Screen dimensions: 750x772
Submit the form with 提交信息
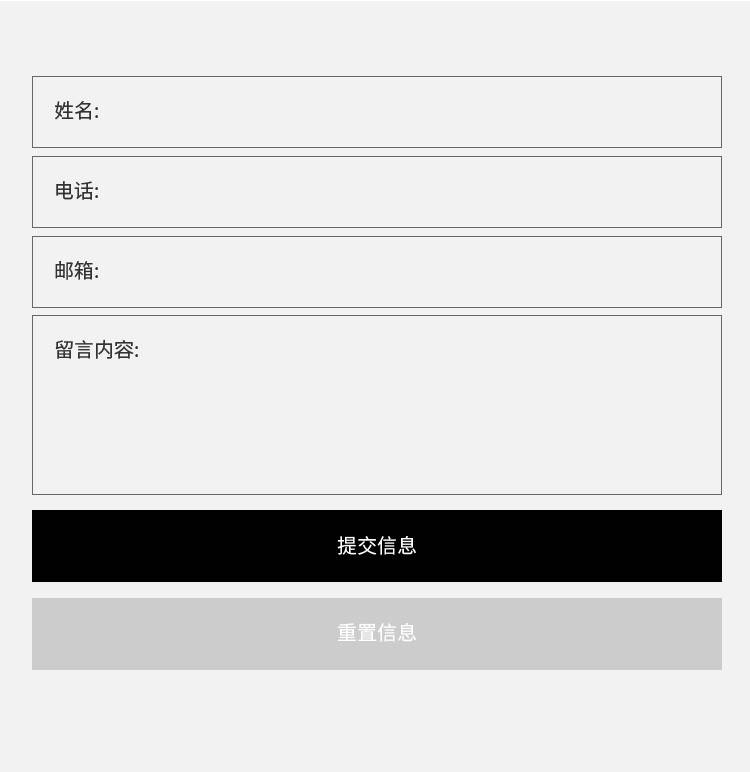click(x=376, y=546)
